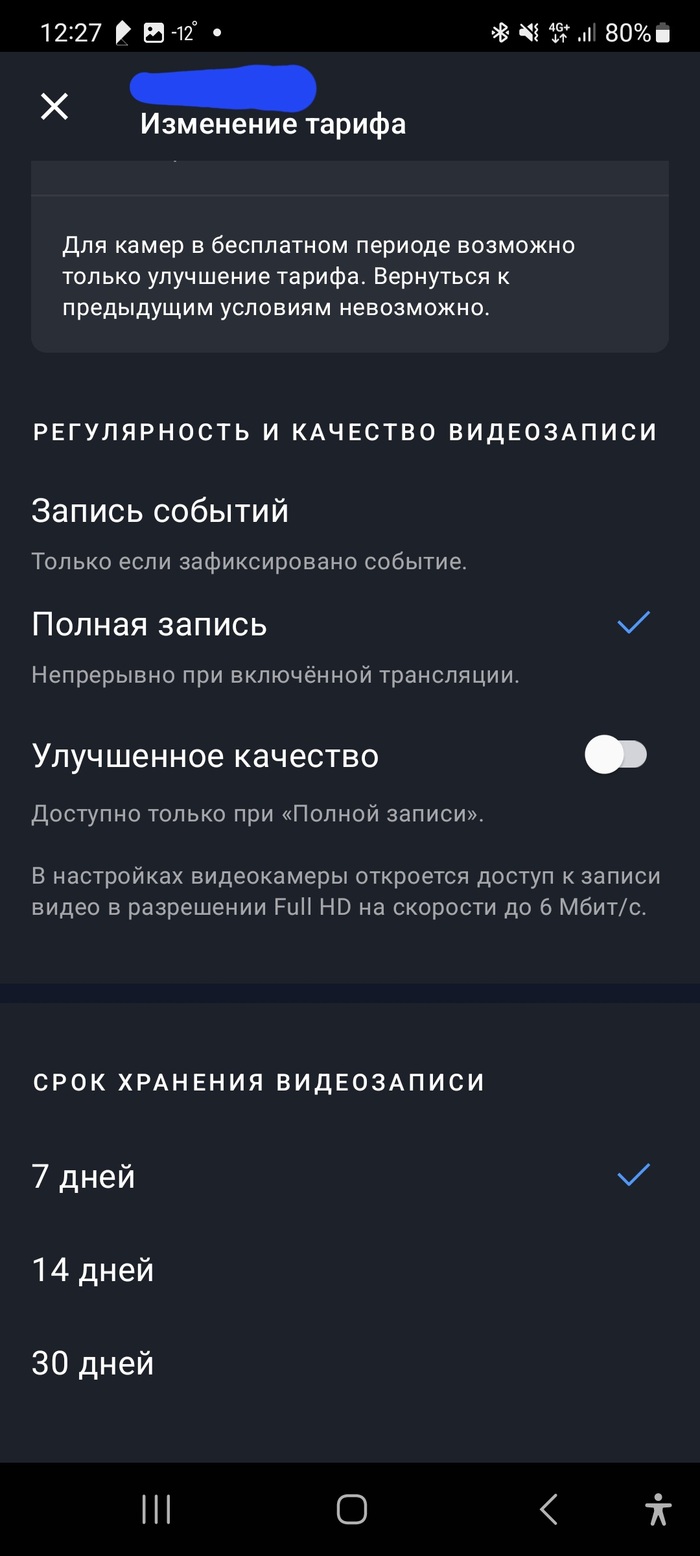Open recent apps from the navigation bar
This screenshot has height=1556, width=700.
[x=156, y=1509]
